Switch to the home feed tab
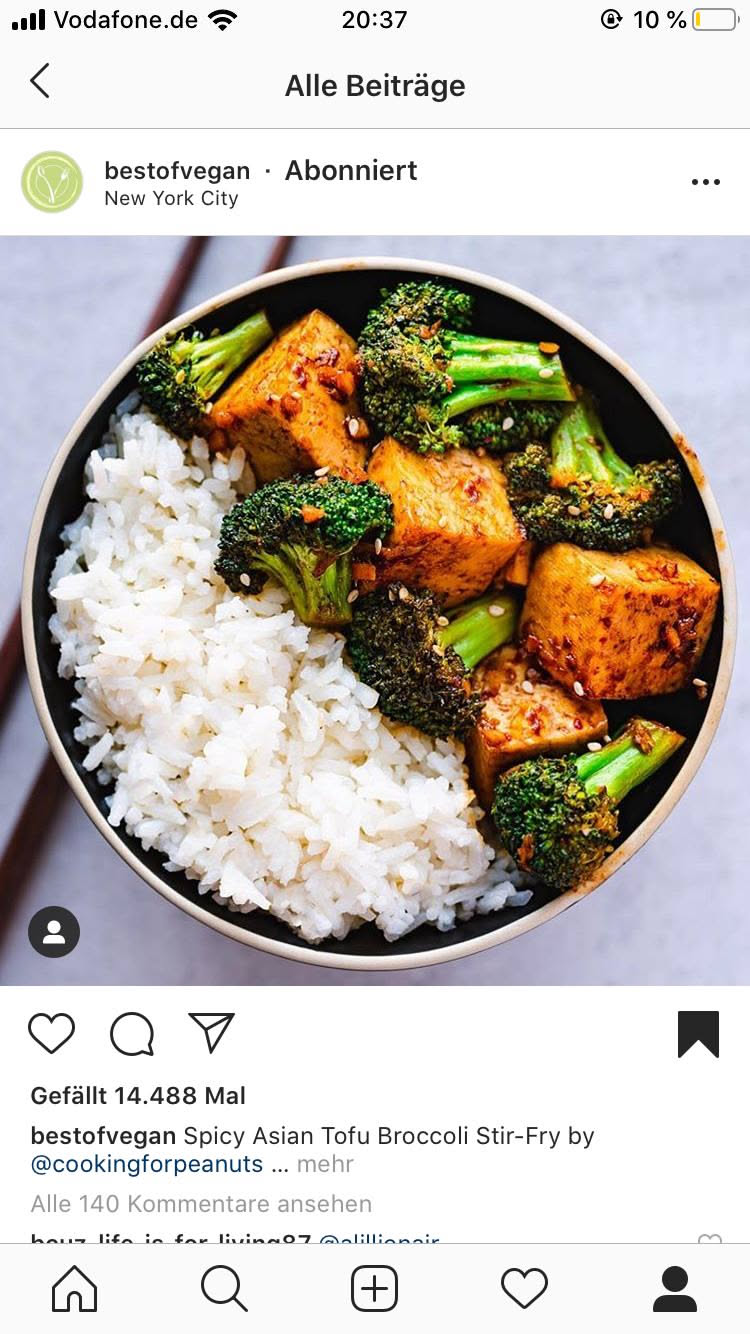The image size is (750, 1334). [x=75, y=1288]
